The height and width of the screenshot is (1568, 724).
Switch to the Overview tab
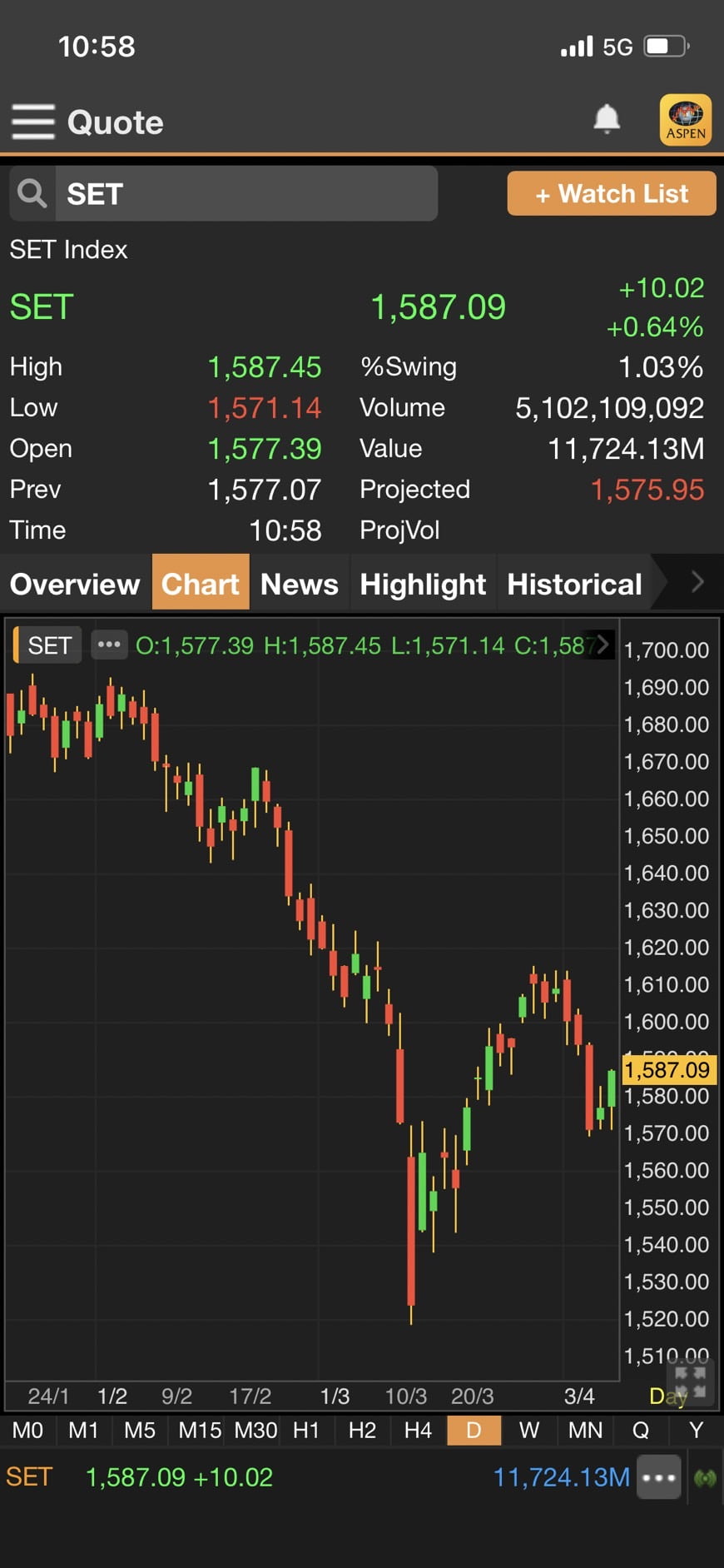pos(75,584)
